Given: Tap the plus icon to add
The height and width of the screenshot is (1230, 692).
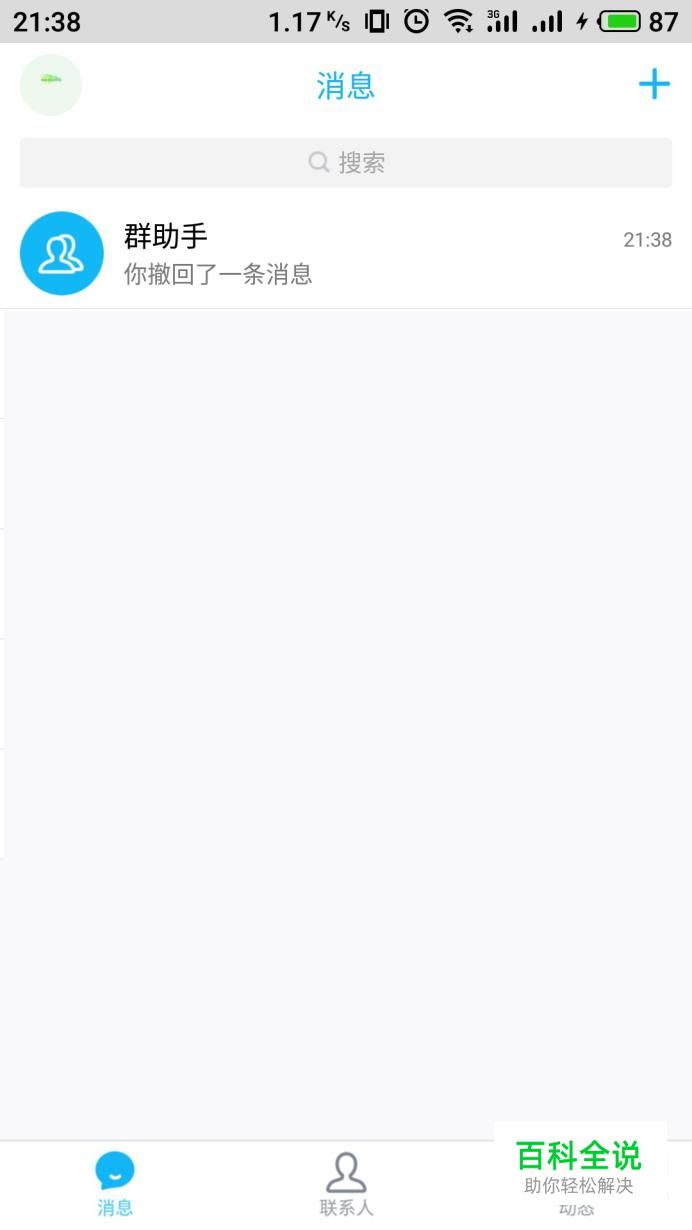Looking at the screenshot, I should 654,84.
